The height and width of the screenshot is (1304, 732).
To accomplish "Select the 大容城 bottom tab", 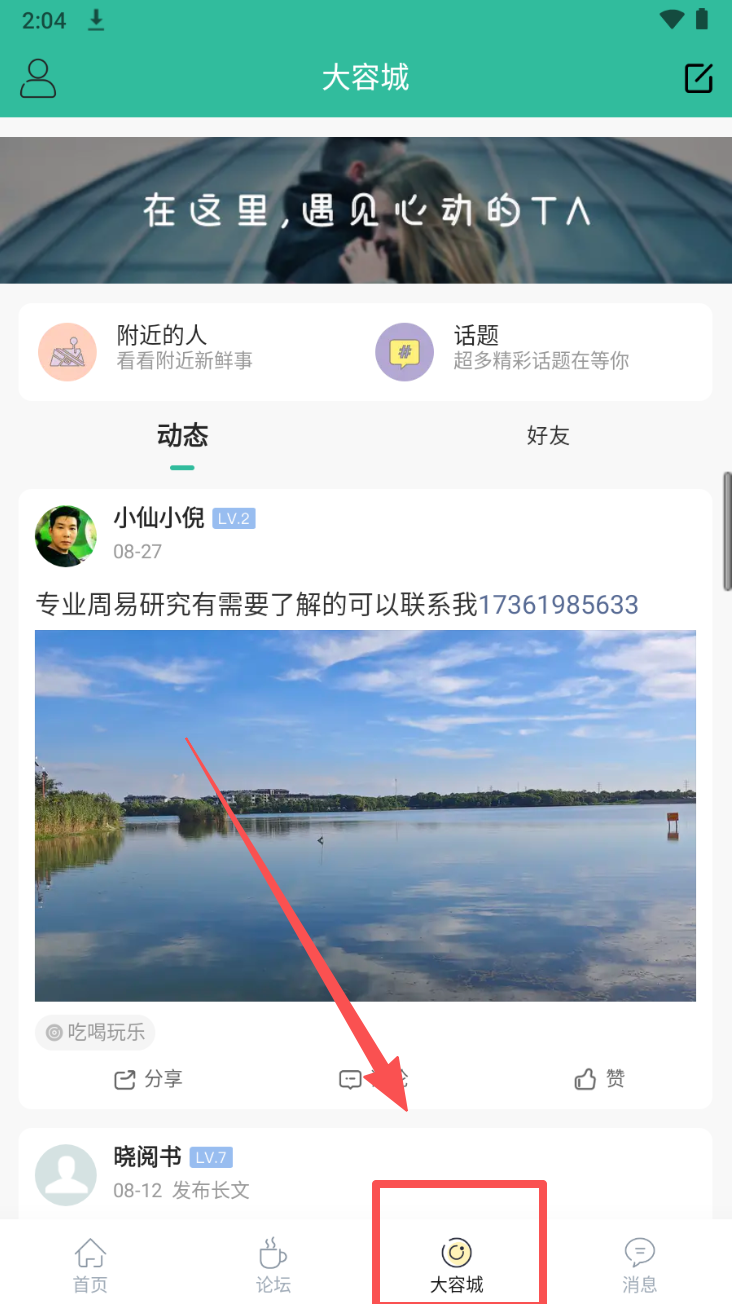I will pos(457,1264).
